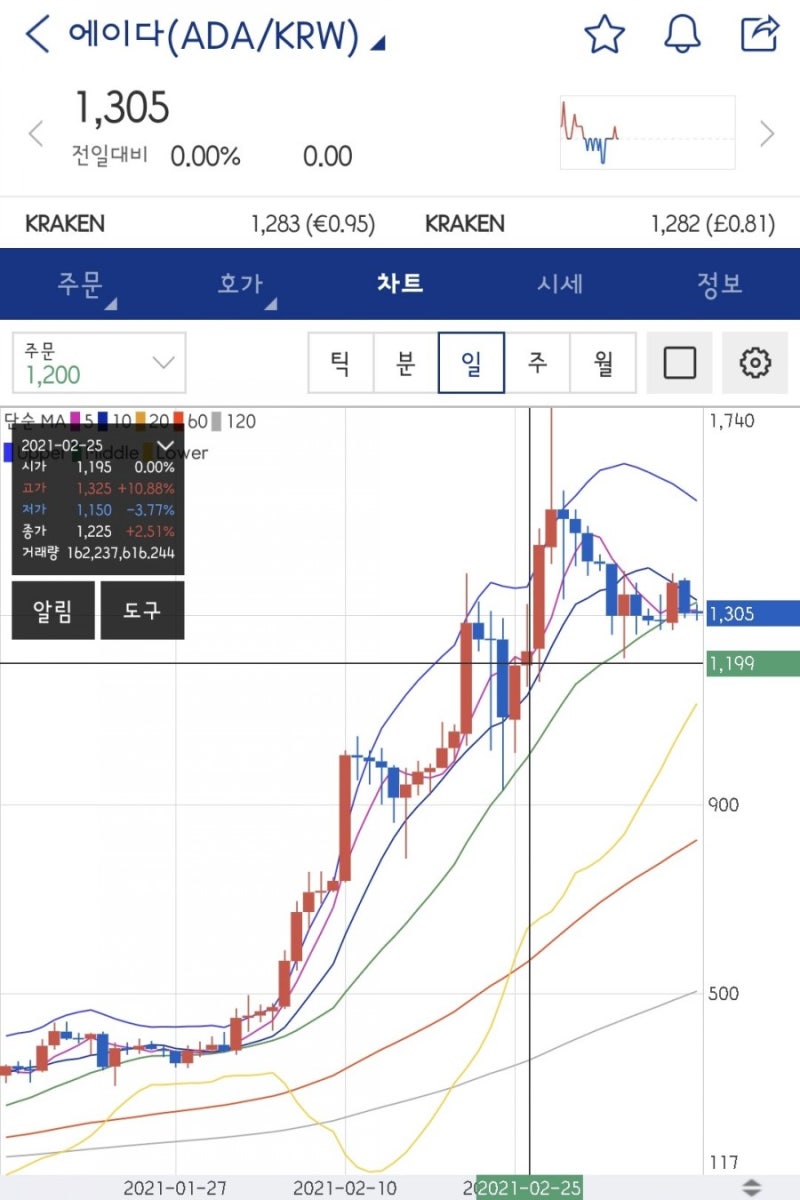Click the square chart-style icon beside the gear
800x1200 pixels.
coord(679,363)
